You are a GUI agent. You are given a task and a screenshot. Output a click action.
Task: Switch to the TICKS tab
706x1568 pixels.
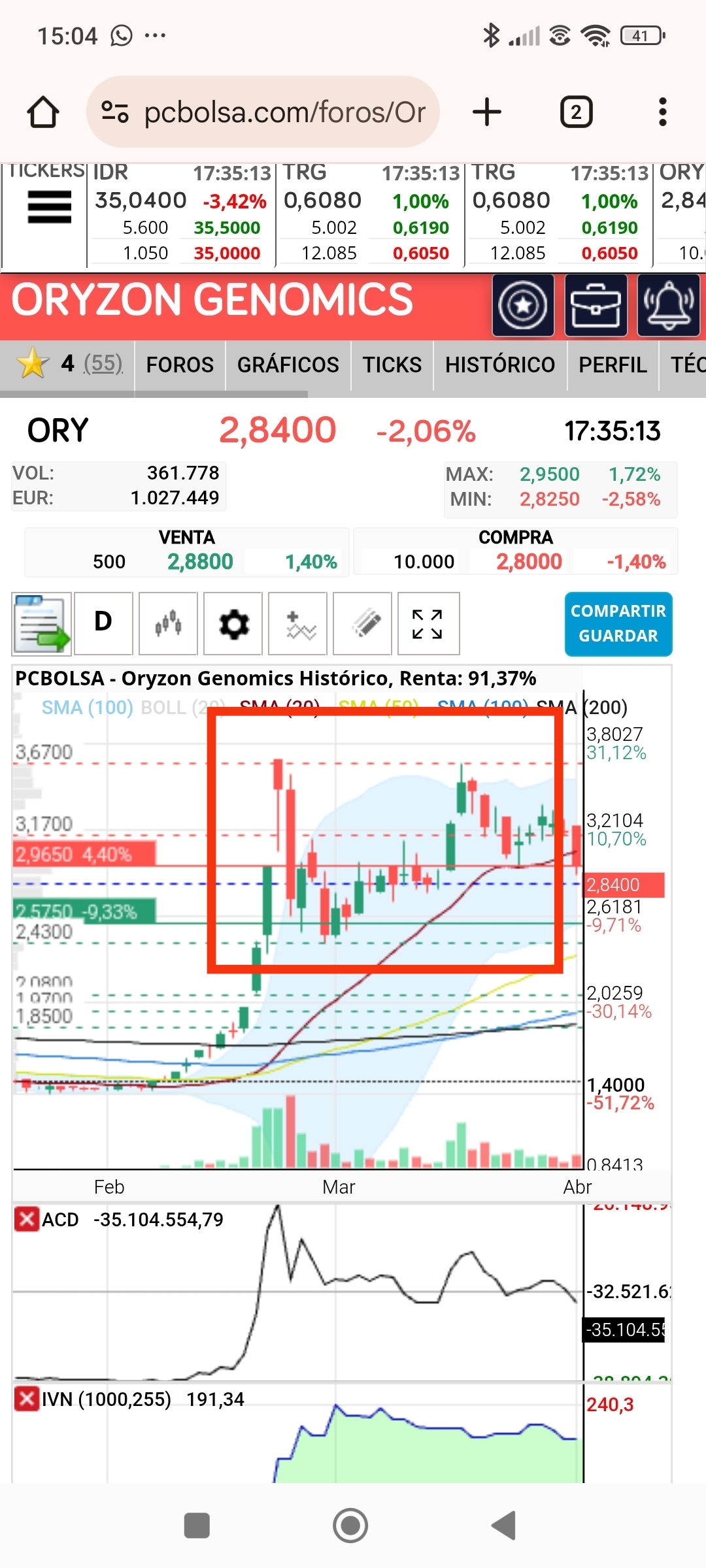[392, 365]
